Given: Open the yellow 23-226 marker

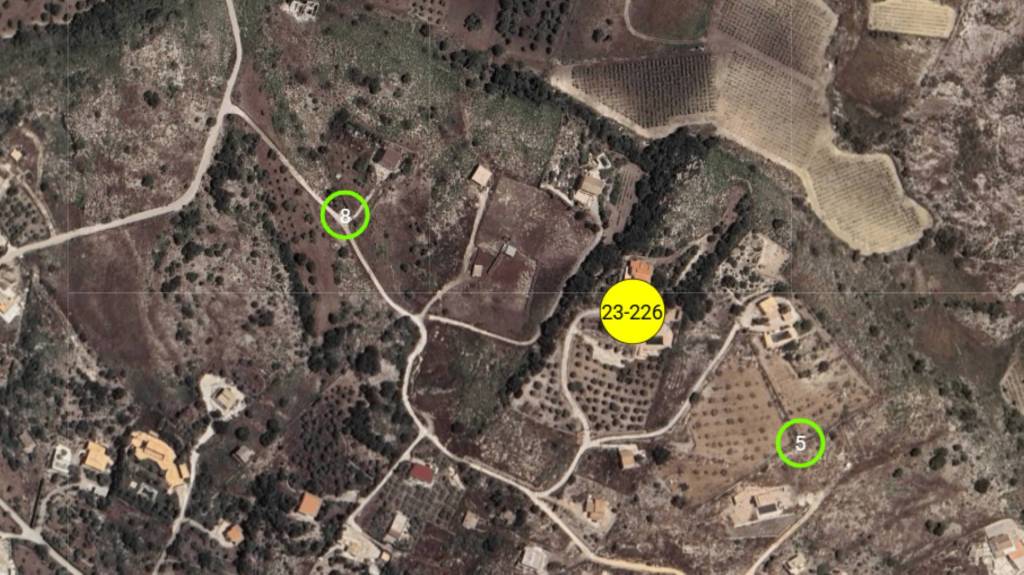Looking at the screenshot, I should click(x=632, y=312).
